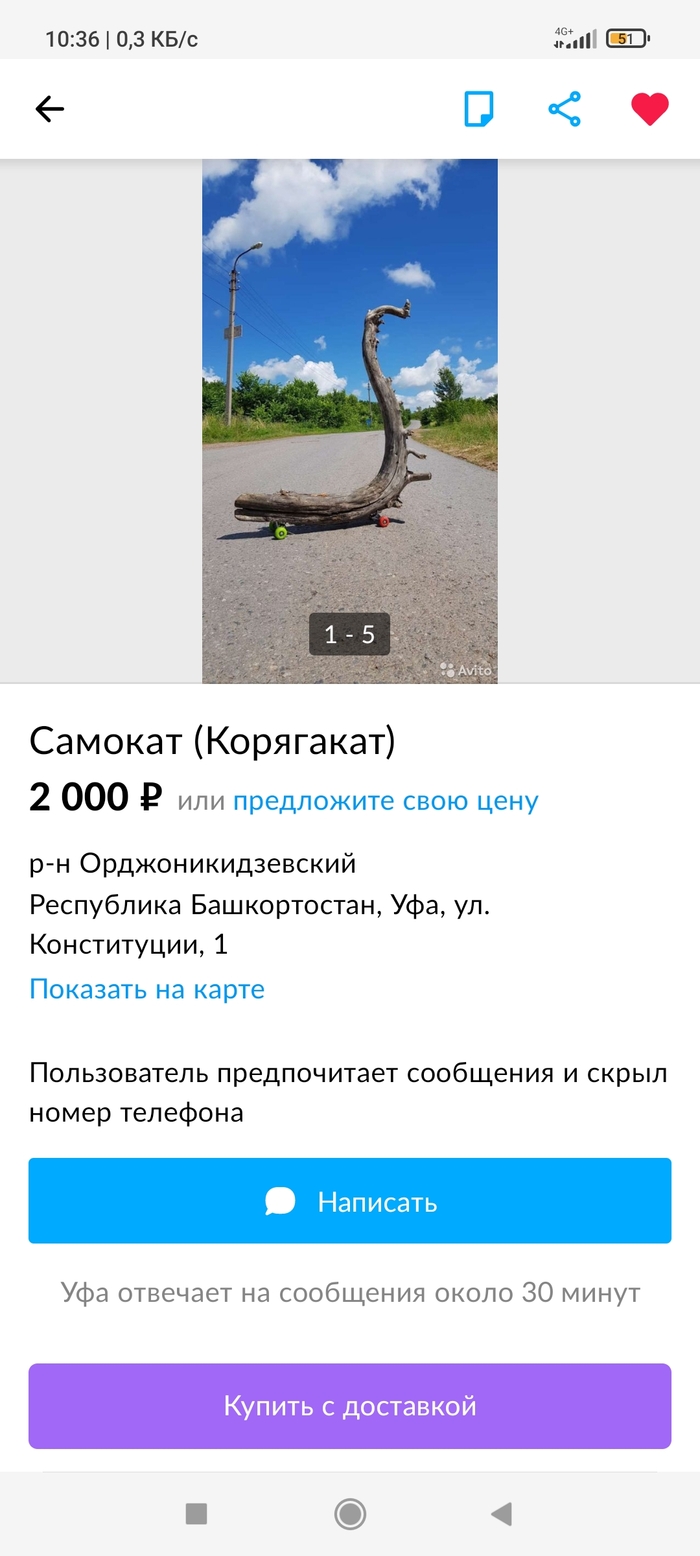Image resolution: width=700 pixels, height=1556 pixels.
Task: Open the scooter photo gallery
Action: pos(349,420)
